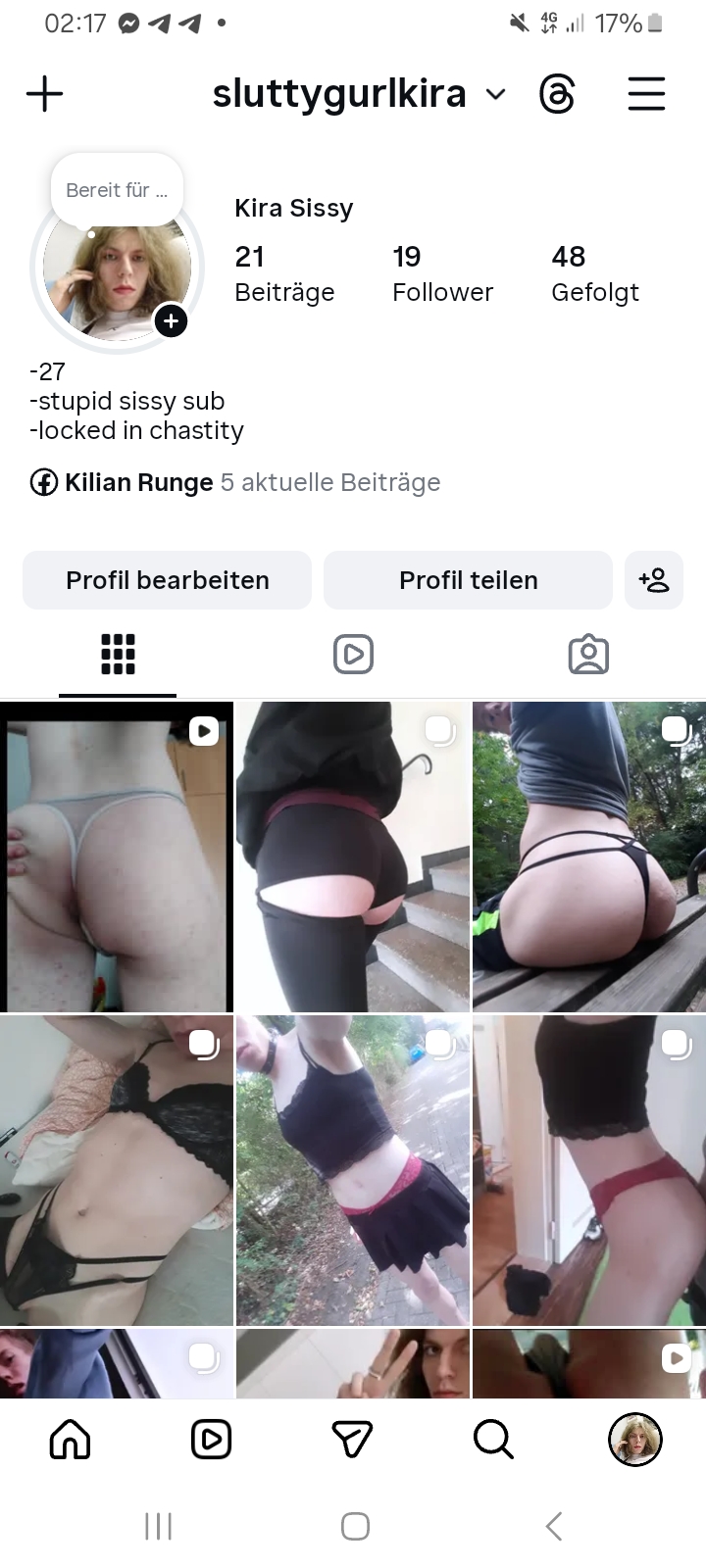The width and height of the screenshot is (706, 1568).
Task: Open the Search icon in bottom navigation
Action: 493,1439
